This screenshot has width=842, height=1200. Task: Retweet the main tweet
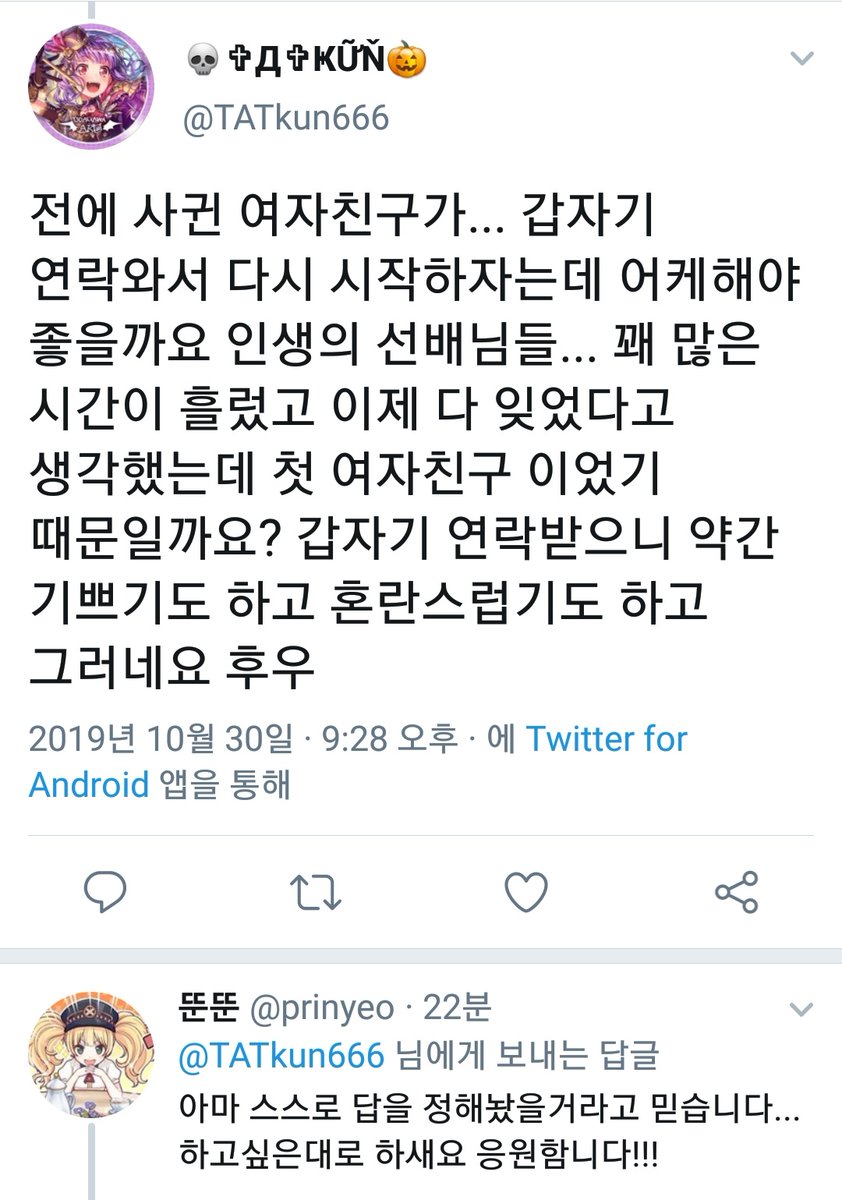pyautogui.click(x=314, y=889)
